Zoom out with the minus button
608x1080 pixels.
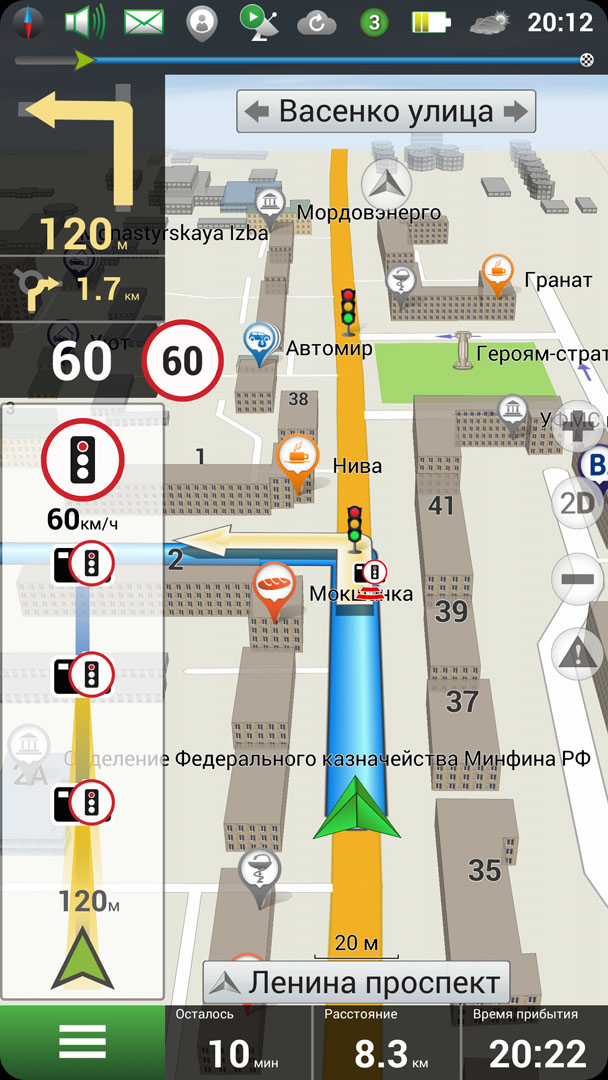pyautogui.click(x=577, y=579)
